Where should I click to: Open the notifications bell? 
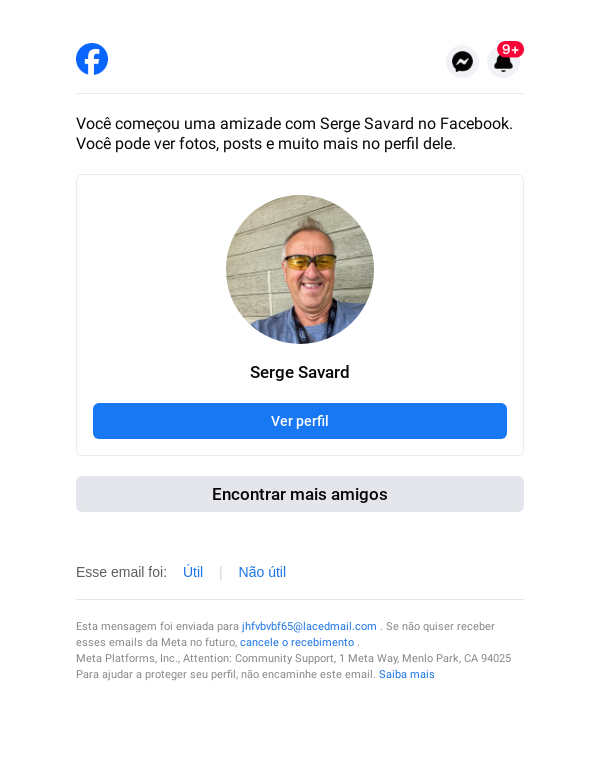tap(504, 62)
